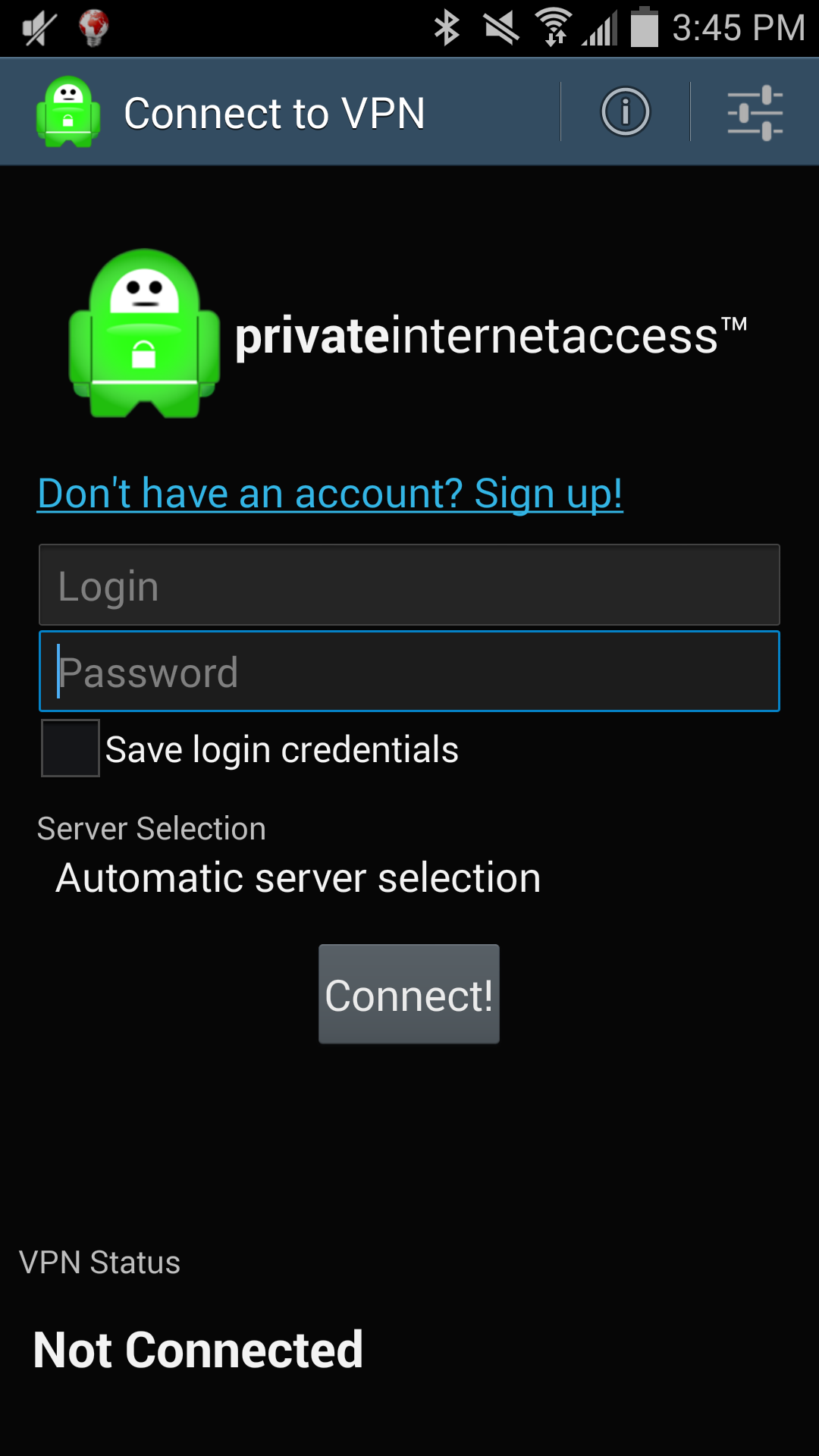
Task: Check the Save login credentials box
Action: [x=71, y=748]
